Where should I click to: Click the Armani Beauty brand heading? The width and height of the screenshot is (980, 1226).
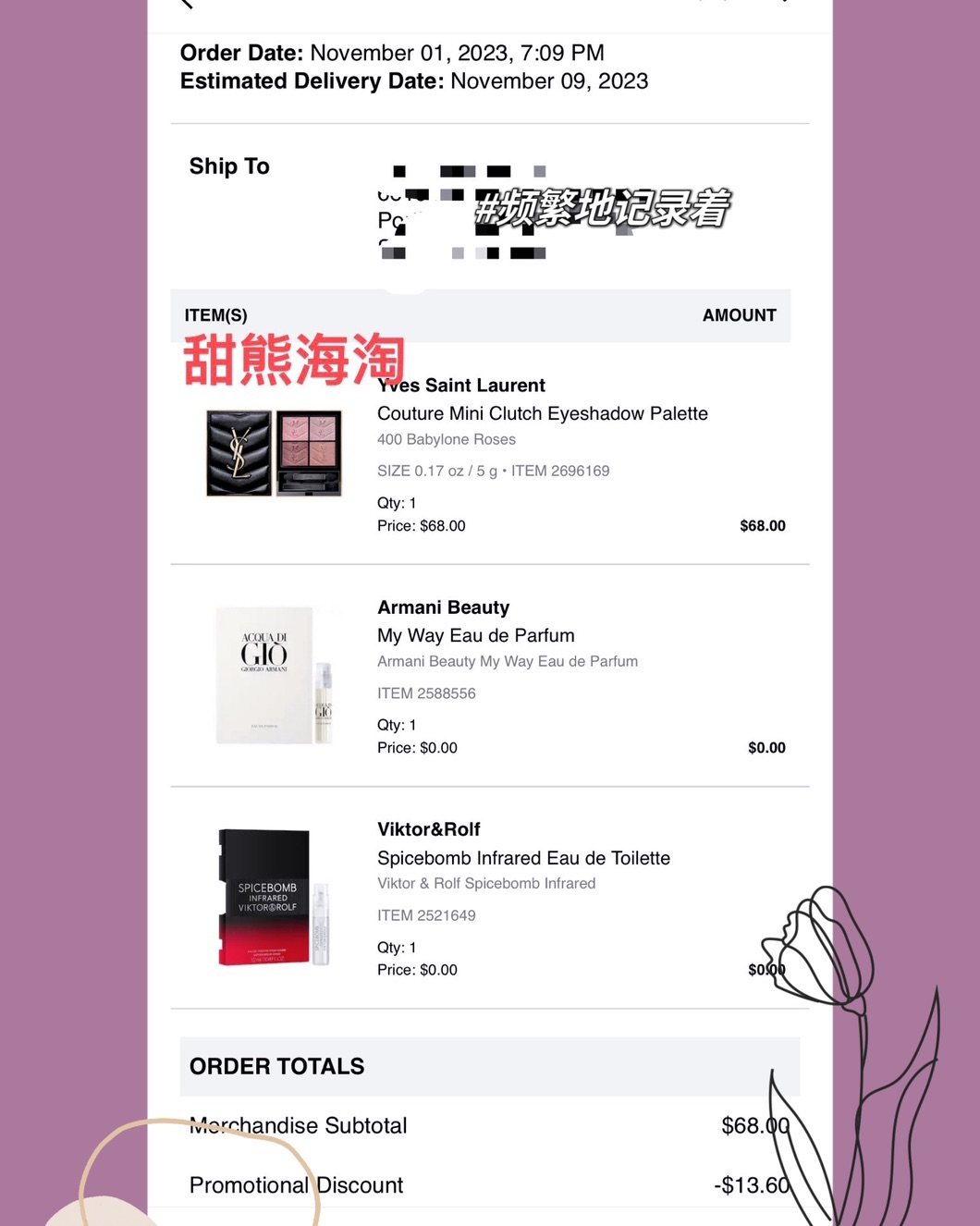443,607
